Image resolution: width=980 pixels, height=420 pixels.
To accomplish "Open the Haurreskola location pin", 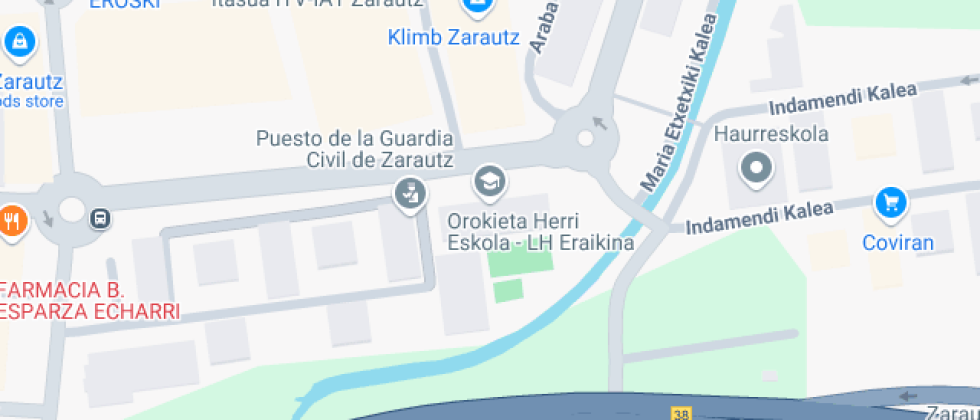I will click(756, 167).
